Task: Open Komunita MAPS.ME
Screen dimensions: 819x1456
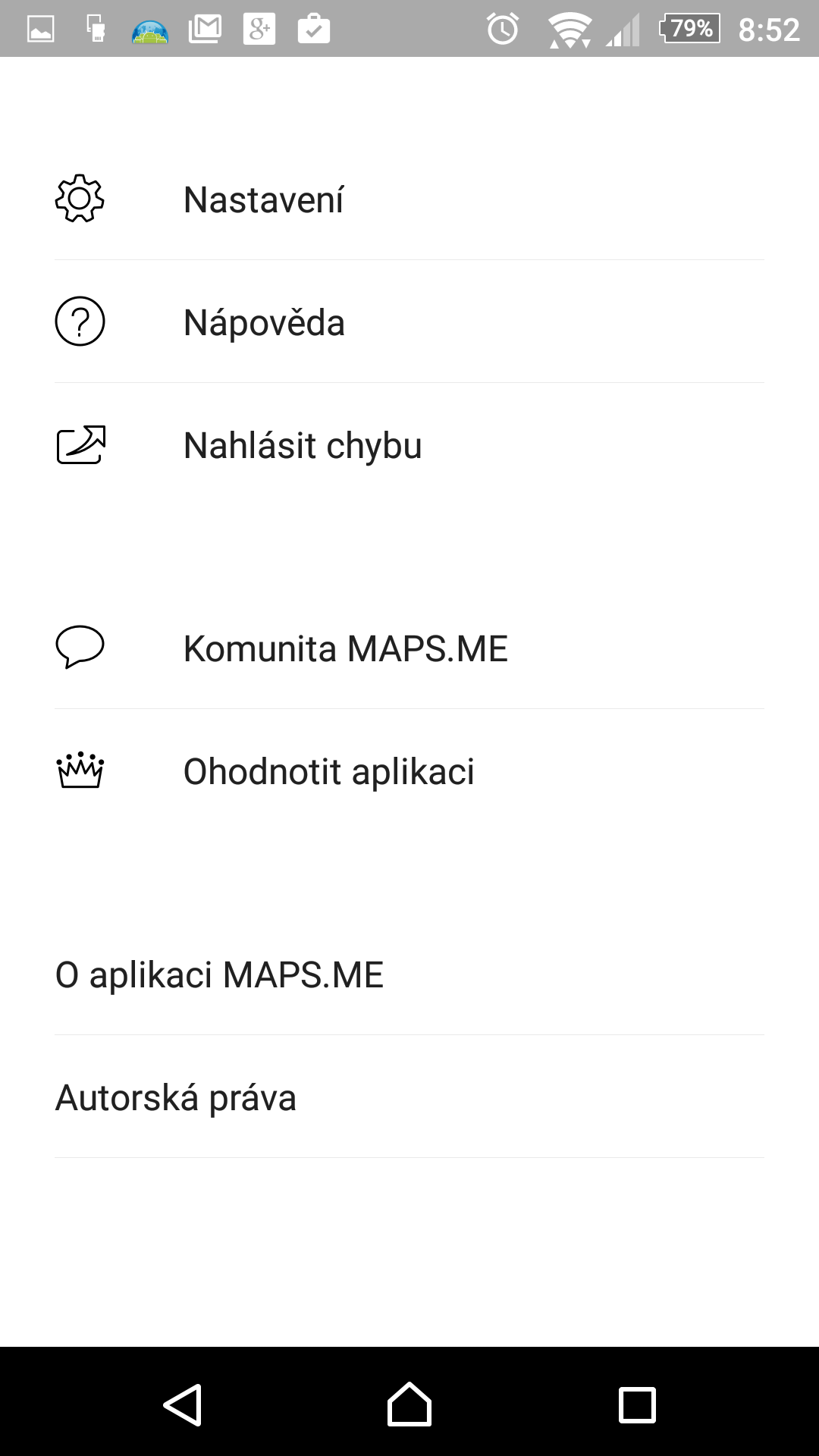Action: [x=409, y=648]
